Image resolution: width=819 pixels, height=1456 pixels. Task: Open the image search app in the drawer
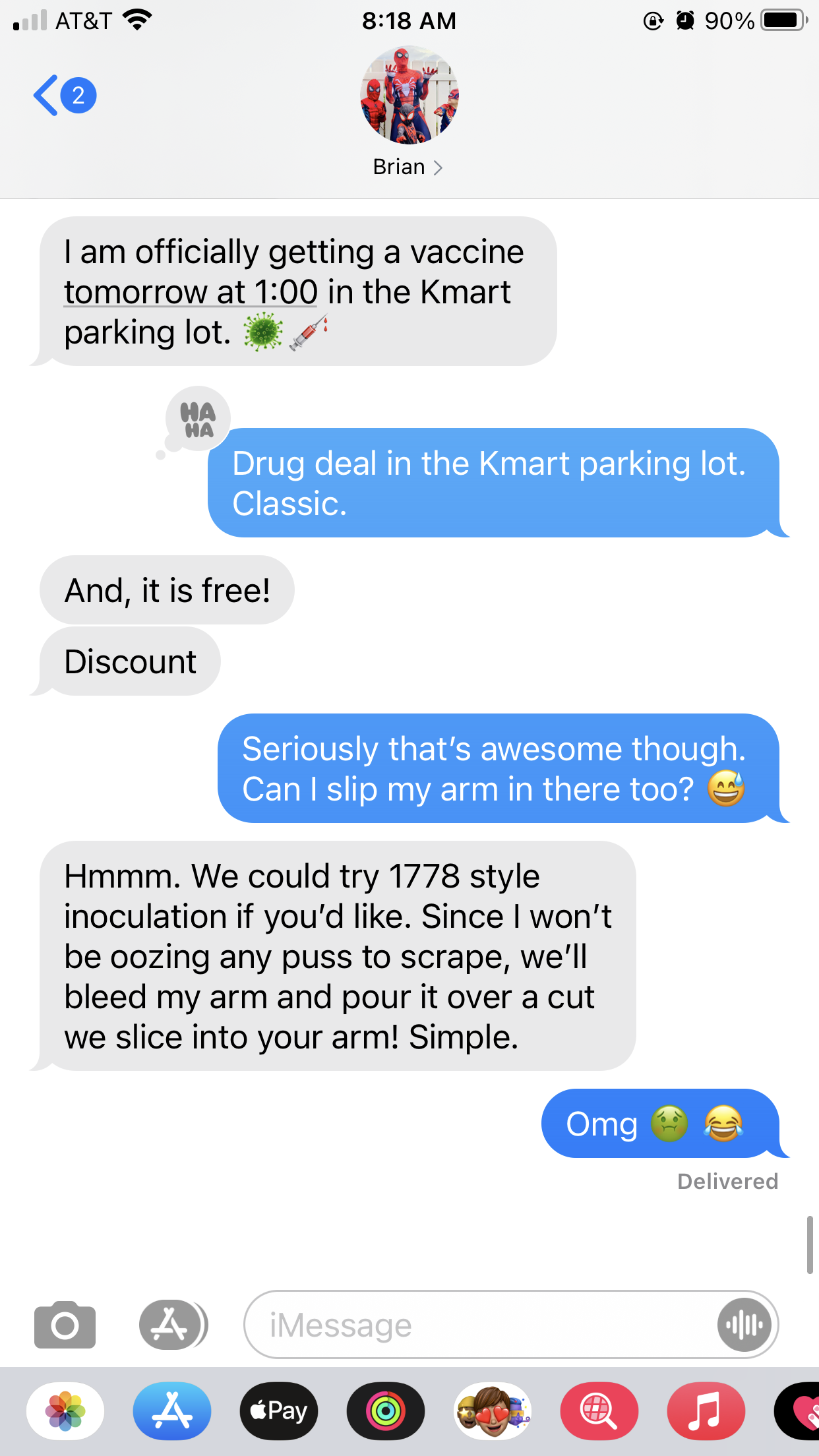[x=599, y=1411]
